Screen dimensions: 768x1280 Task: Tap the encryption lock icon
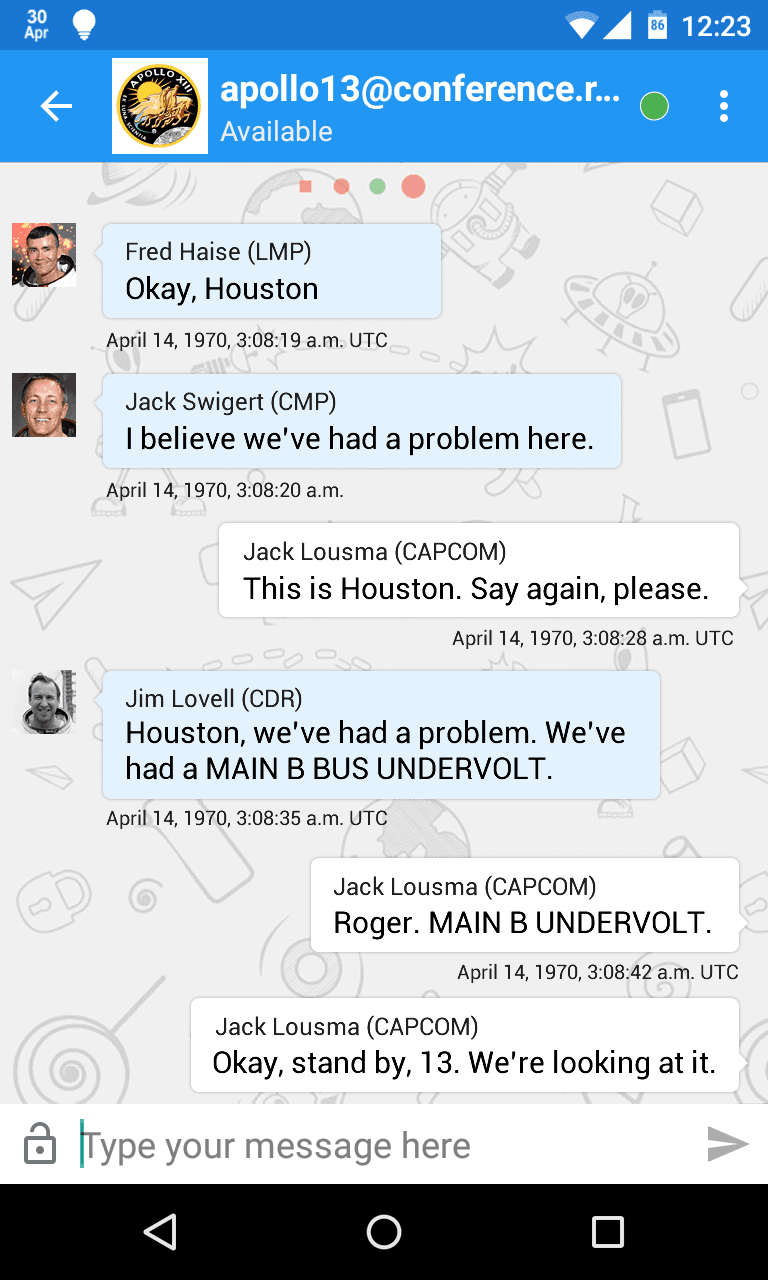pos(40,1144)
